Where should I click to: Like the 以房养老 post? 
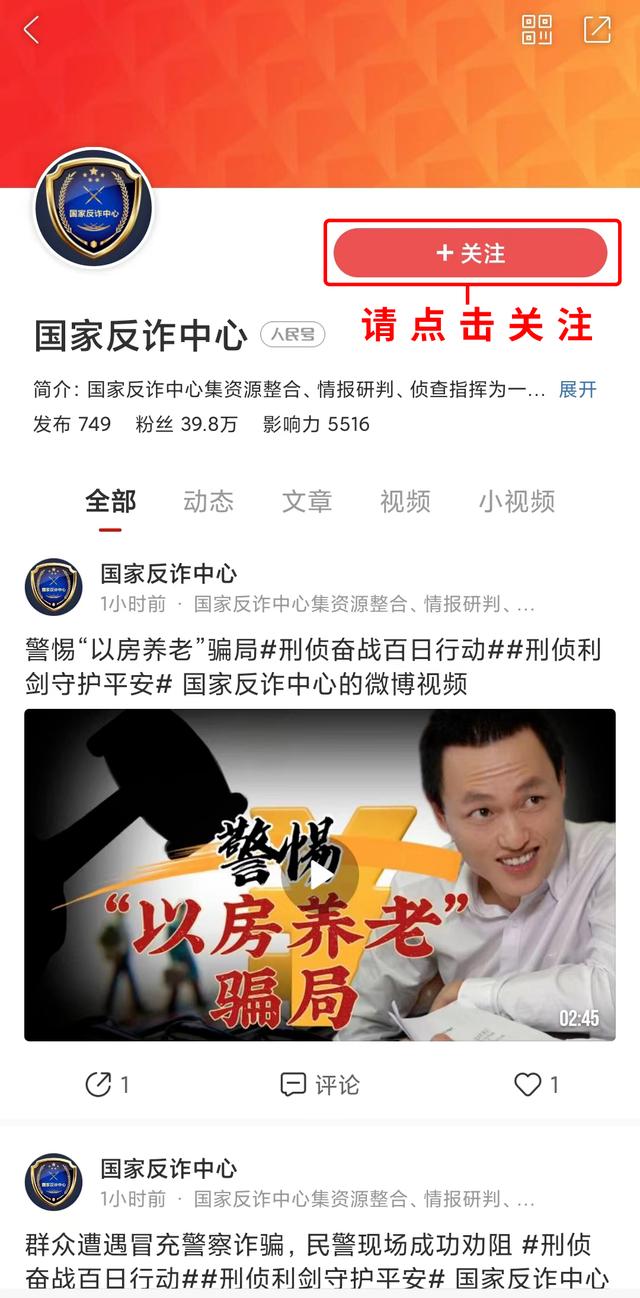coord(536,1084)
